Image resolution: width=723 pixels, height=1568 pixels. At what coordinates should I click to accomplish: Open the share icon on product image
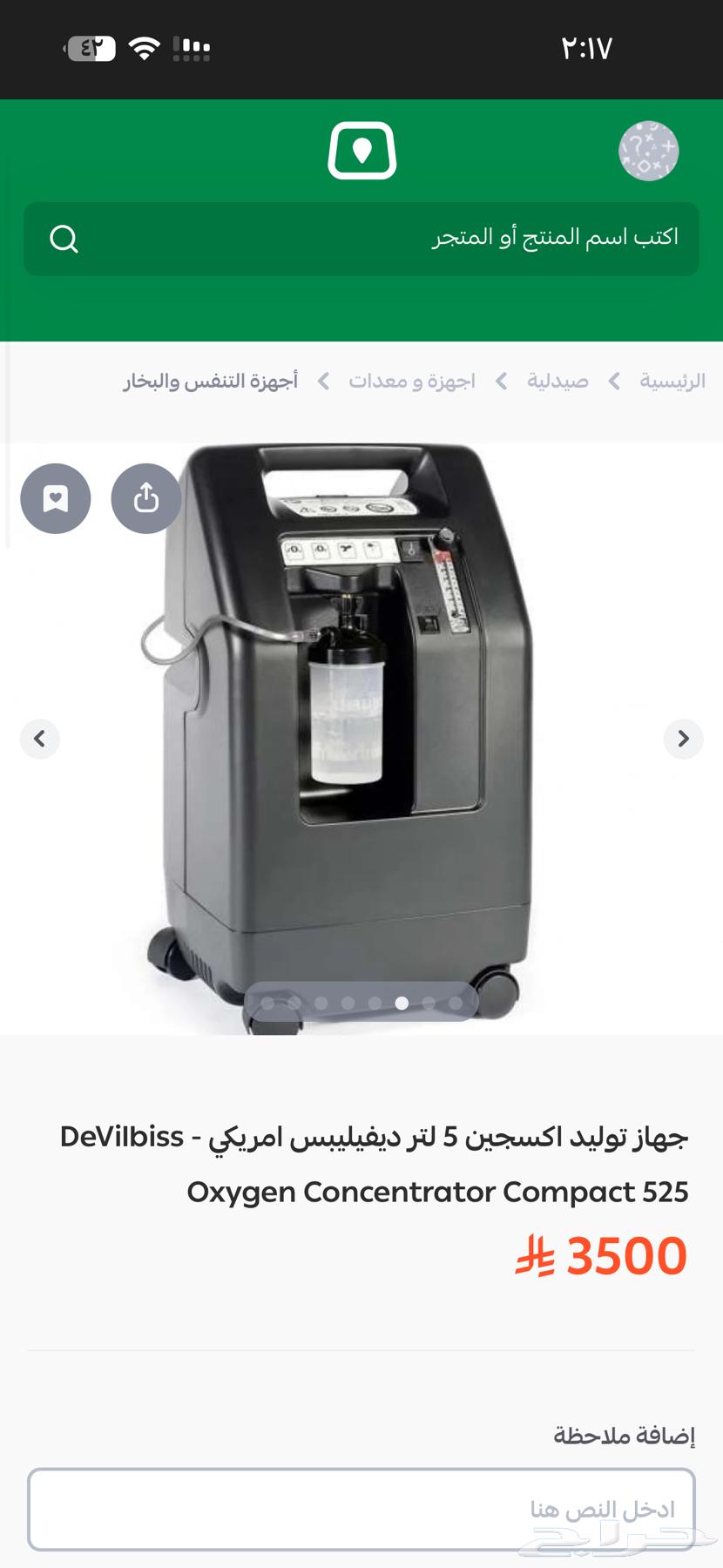coord(145,498)
